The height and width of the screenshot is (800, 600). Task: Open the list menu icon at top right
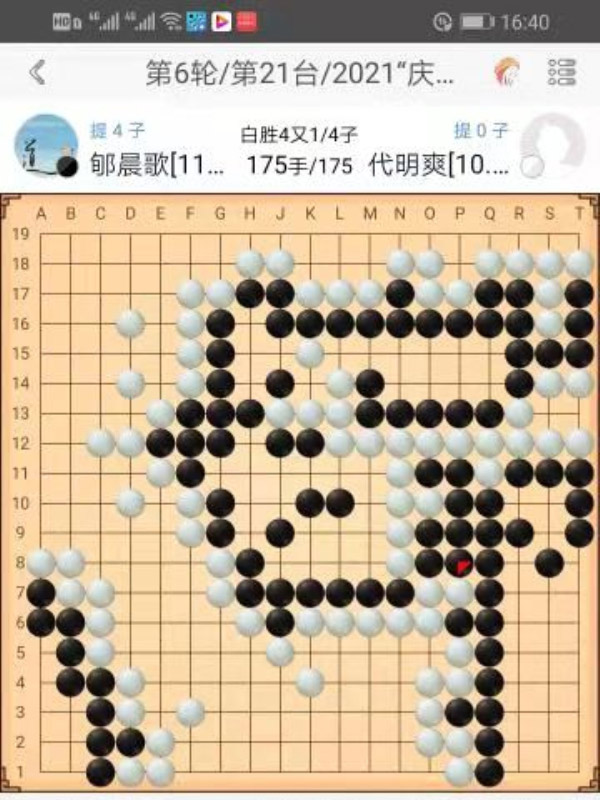(x=562, y=72)
